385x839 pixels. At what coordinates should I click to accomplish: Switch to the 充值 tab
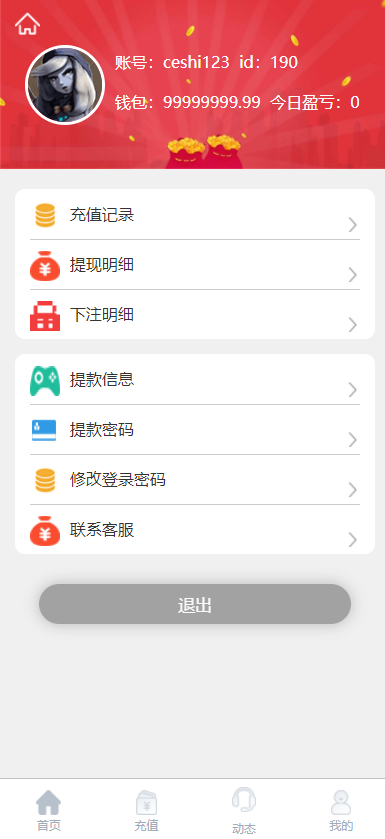[x=146, y=811]
